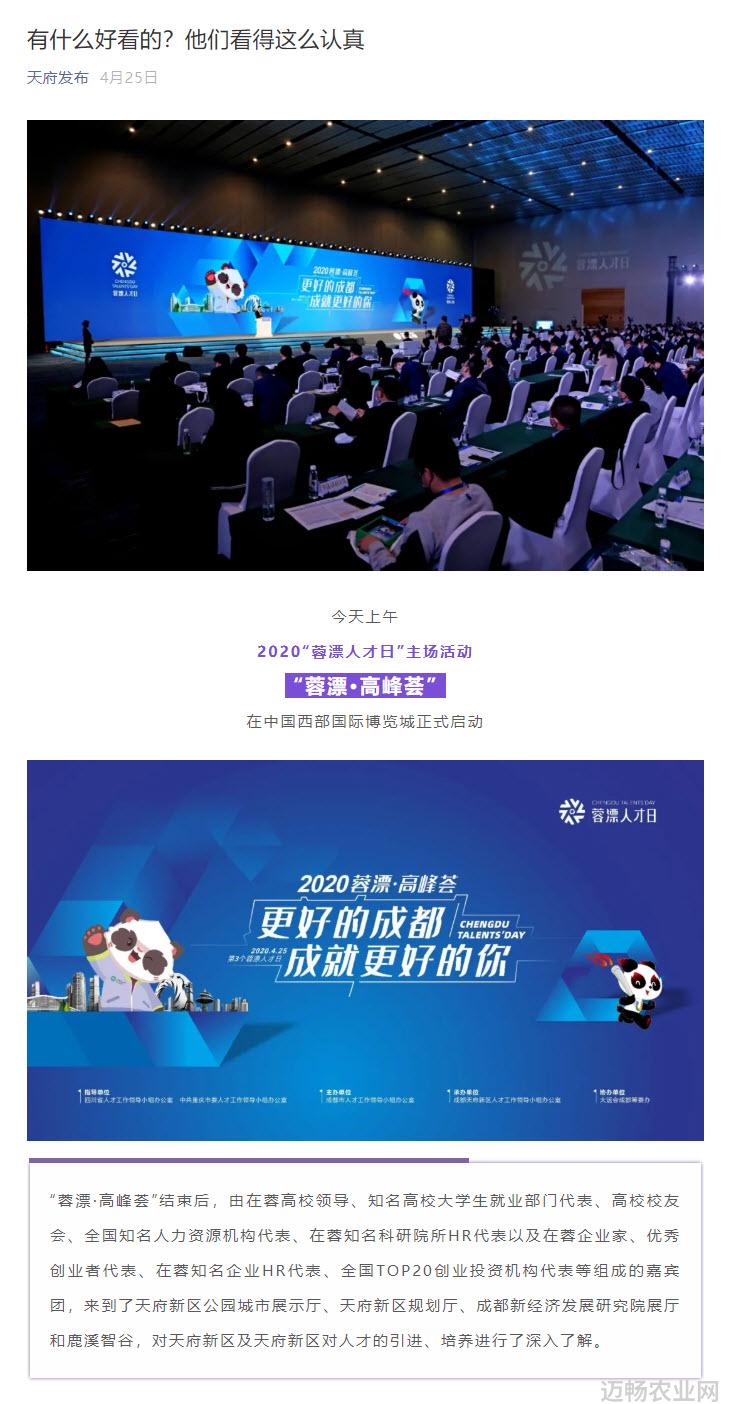Open the 2020蓉漂·高峰荟 banner image
The image size is (730, 1404).
365,949
